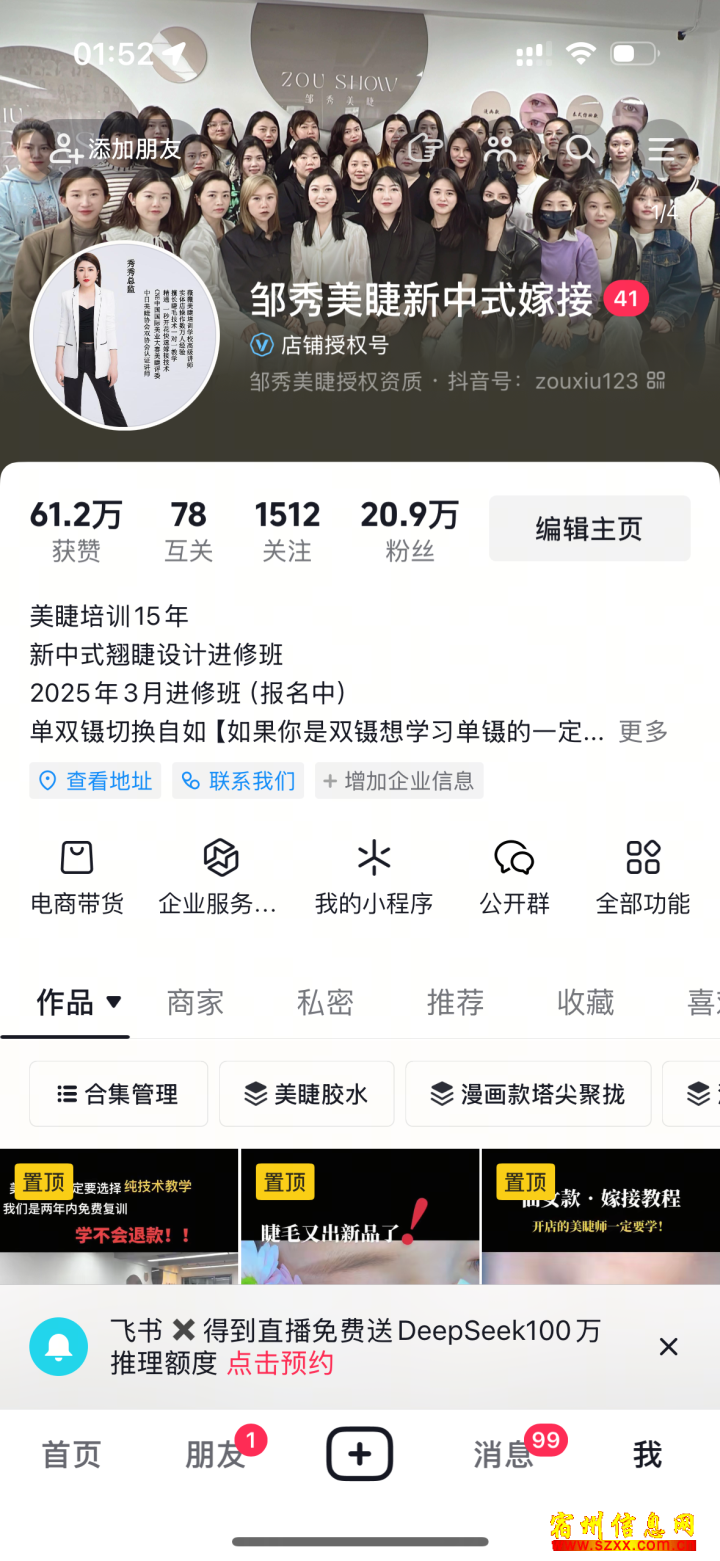
Task: Open 全部功能
Action: click(x=643, y=878)
